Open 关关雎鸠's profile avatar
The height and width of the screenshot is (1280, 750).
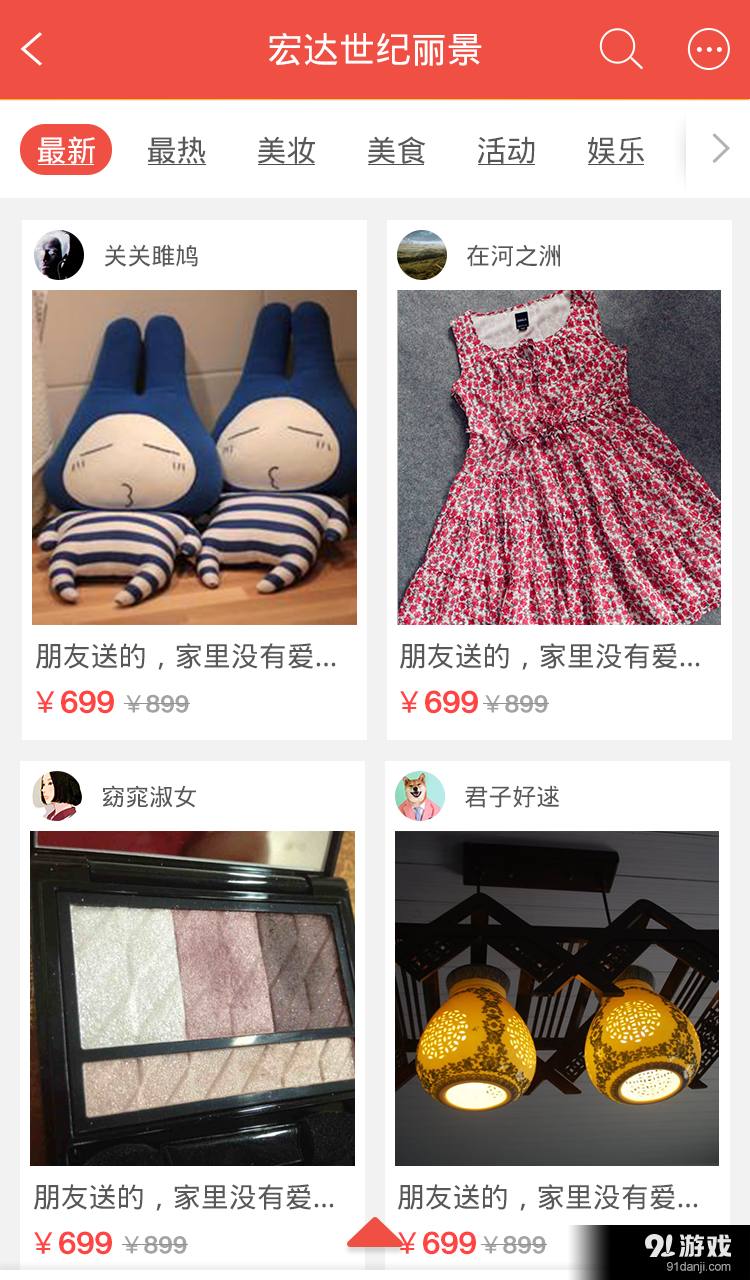click(x=58, y=256)
